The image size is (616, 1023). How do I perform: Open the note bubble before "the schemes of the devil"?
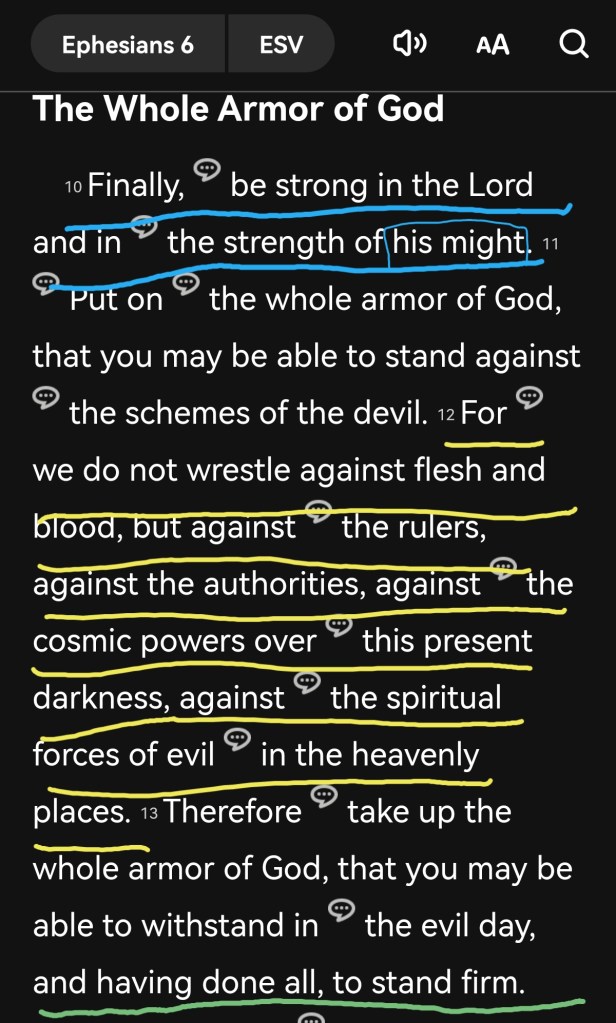[x=45, y=398]
